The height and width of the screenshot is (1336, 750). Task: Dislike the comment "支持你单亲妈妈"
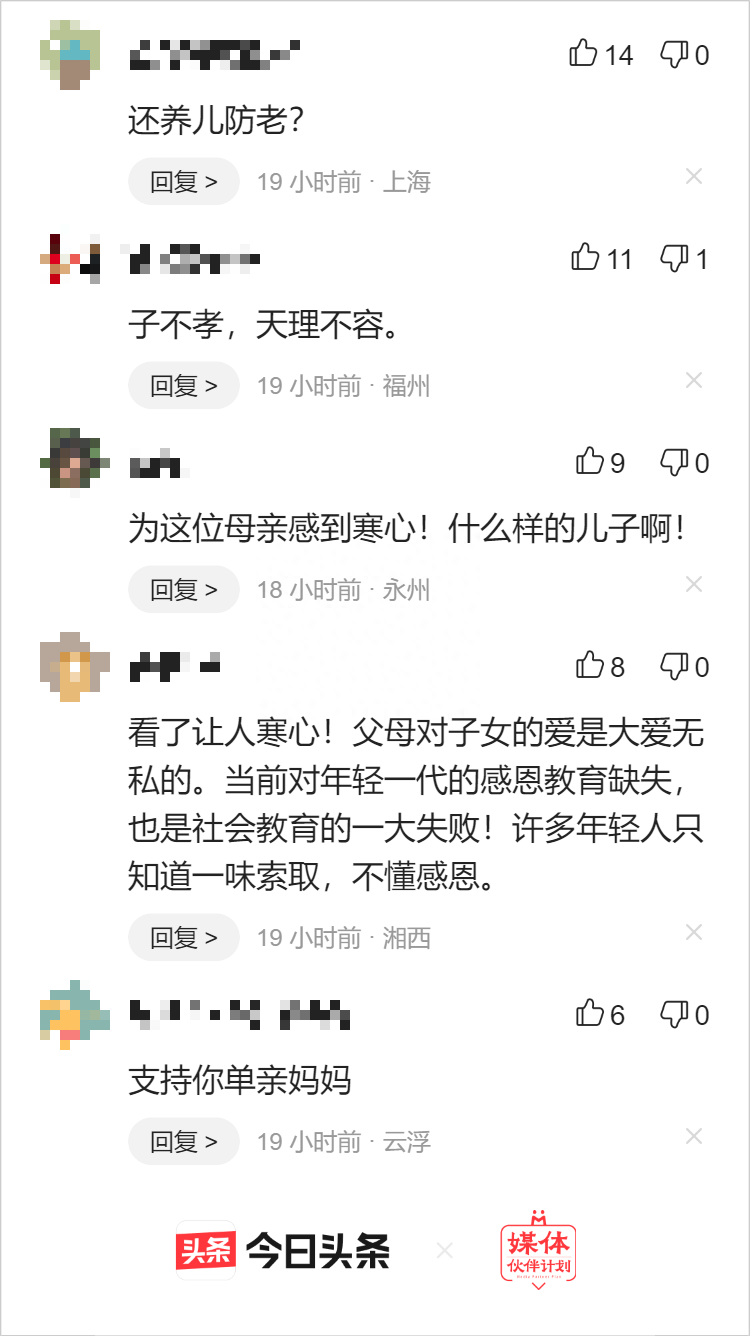[674, 1013]
